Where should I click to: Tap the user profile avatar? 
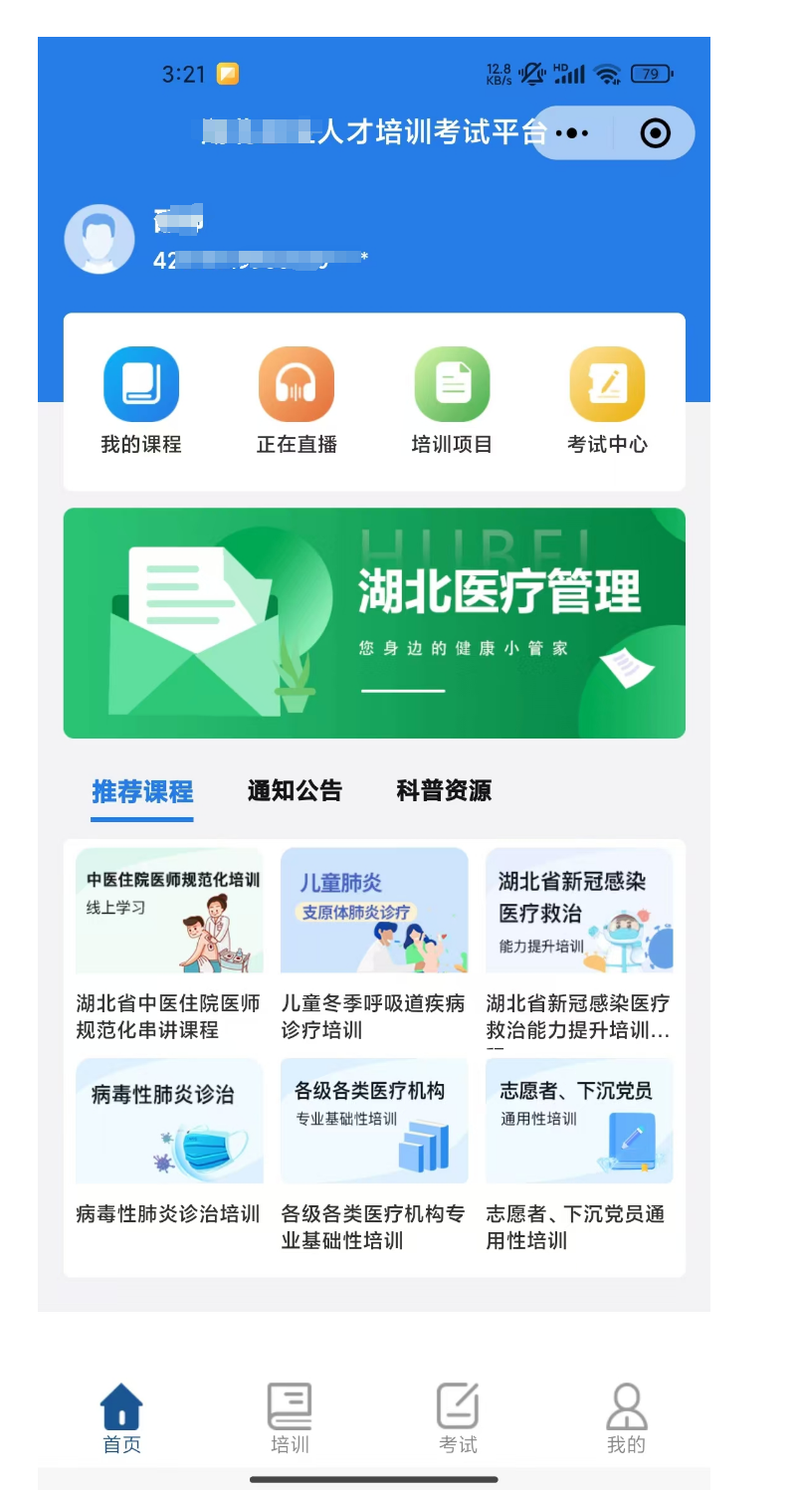pyautogui.click(x=99, y=239)
